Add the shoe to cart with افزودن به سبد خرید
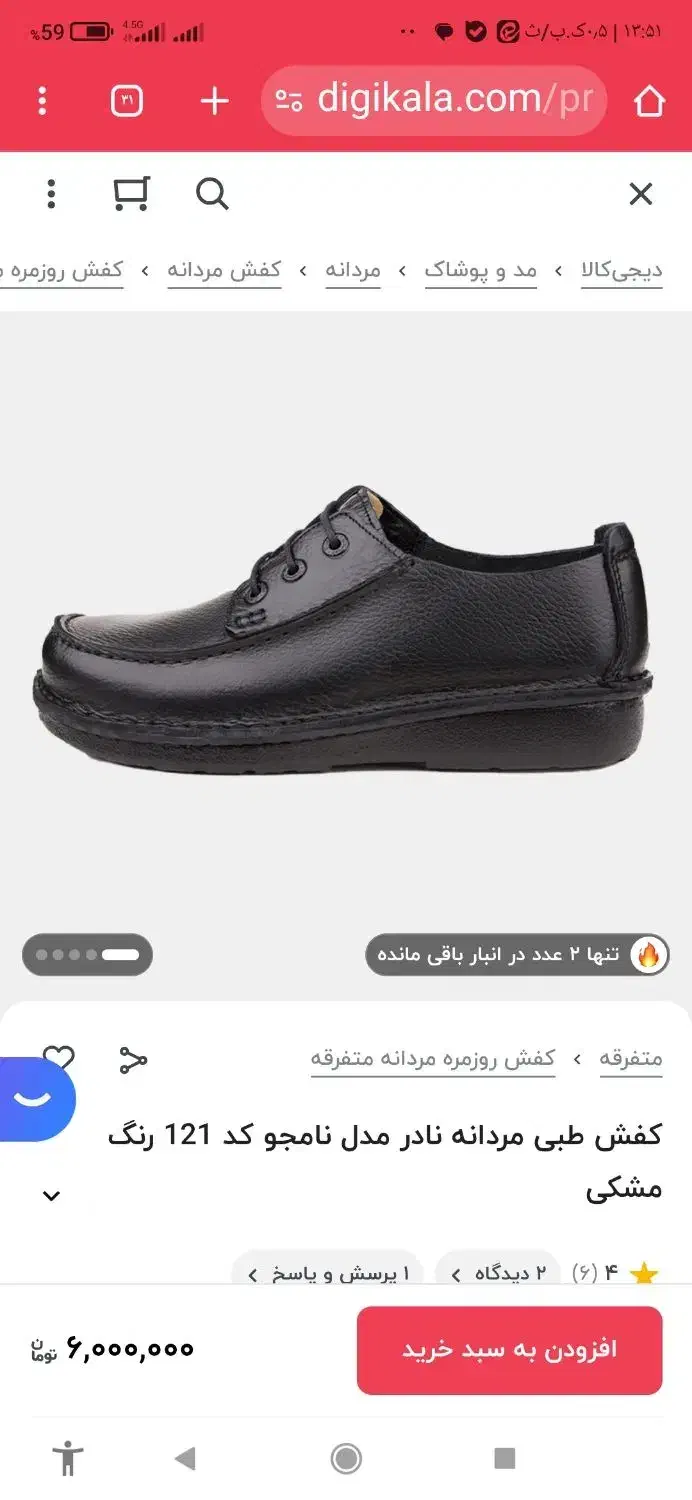692x1500 pixels. point(509,1350)
